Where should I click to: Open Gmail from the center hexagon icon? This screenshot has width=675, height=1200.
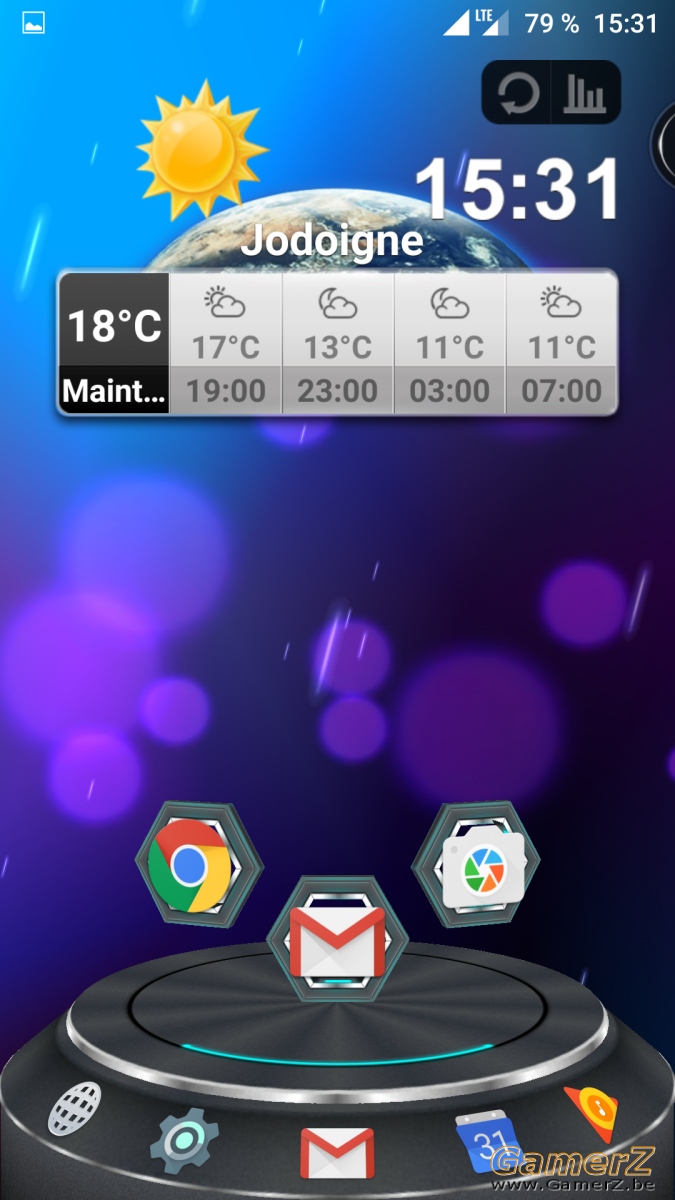[338, 938]
